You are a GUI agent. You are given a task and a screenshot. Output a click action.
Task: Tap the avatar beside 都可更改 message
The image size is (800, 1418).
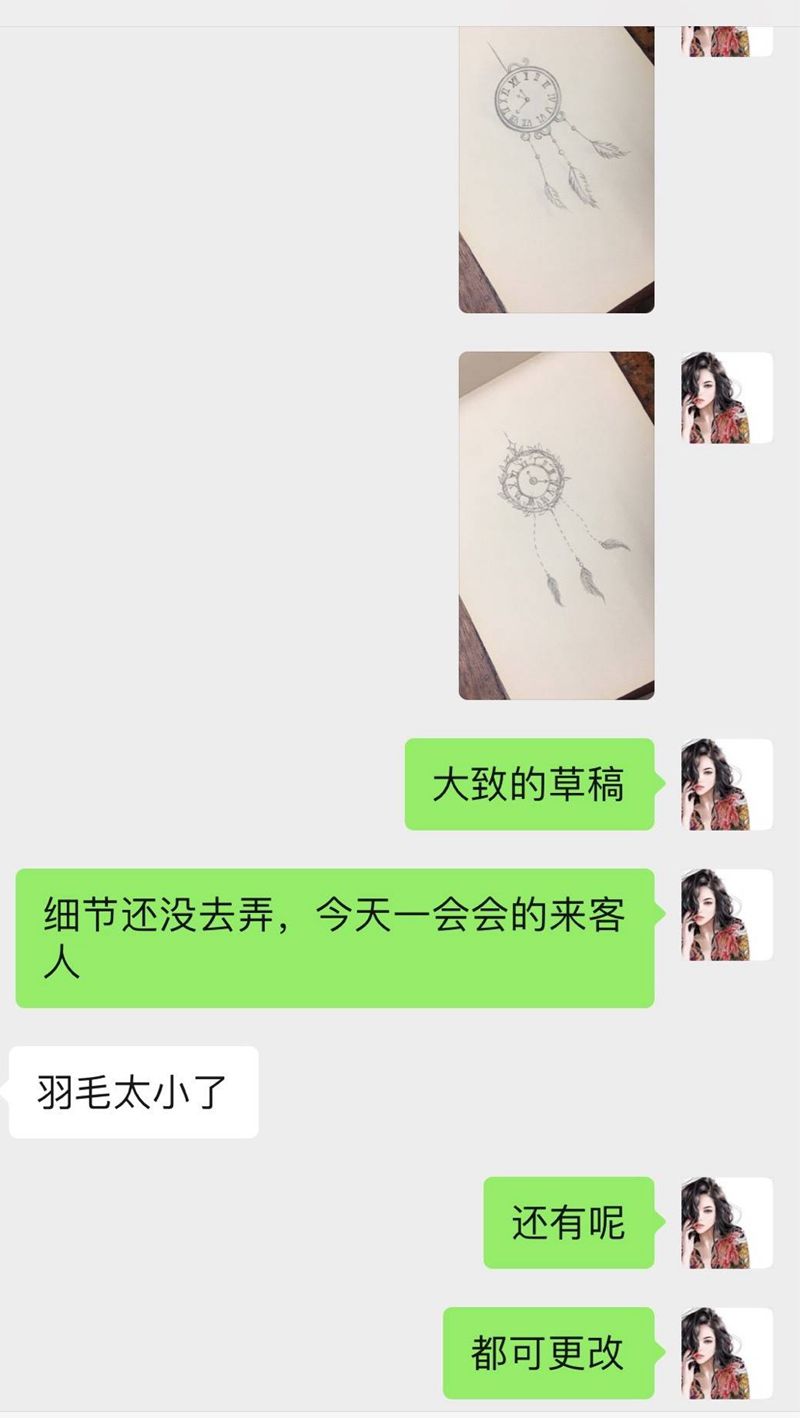(726, 1352)
